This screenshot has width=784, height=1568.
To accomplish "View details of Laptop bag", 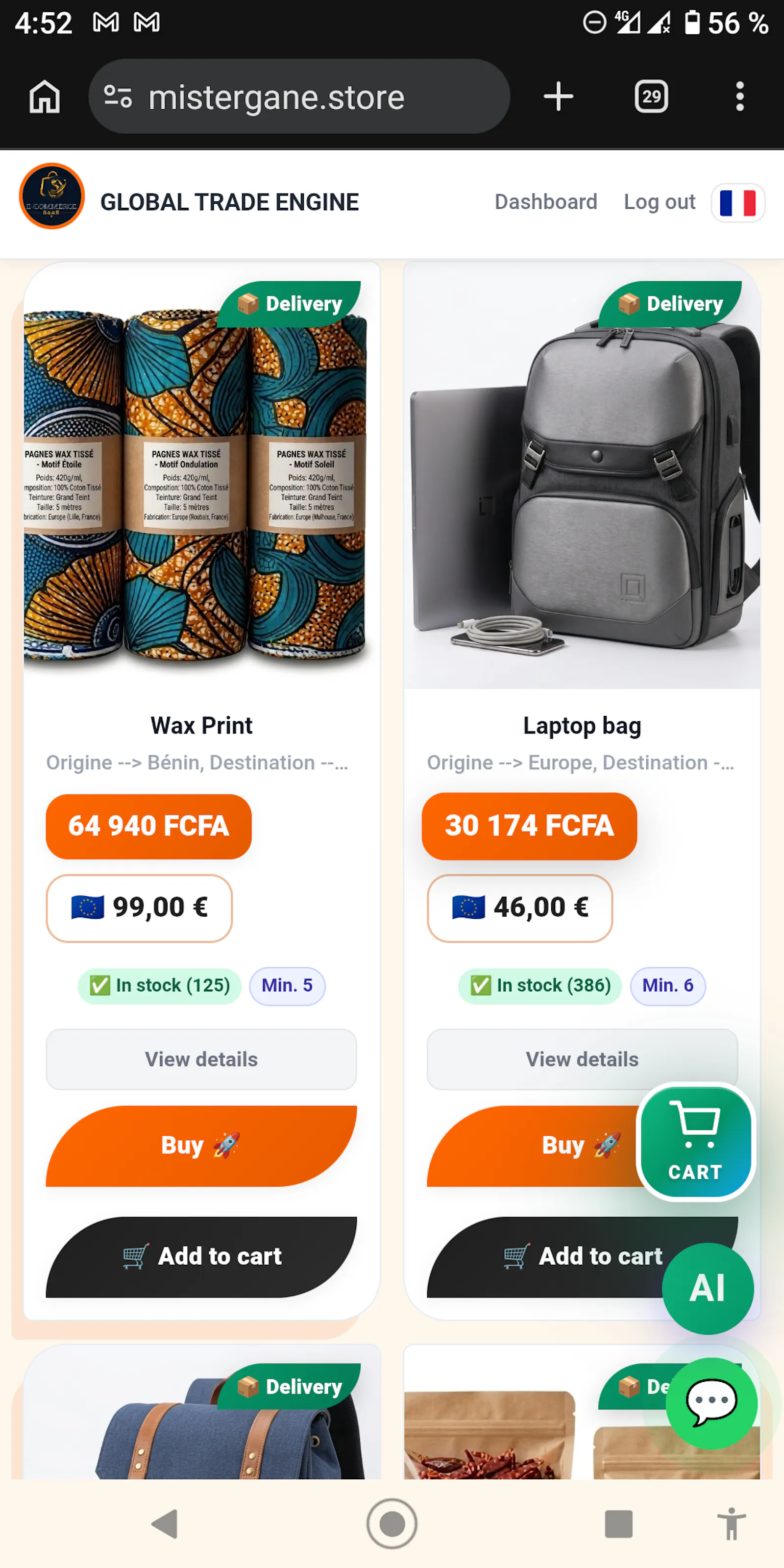I will 582,1059.
